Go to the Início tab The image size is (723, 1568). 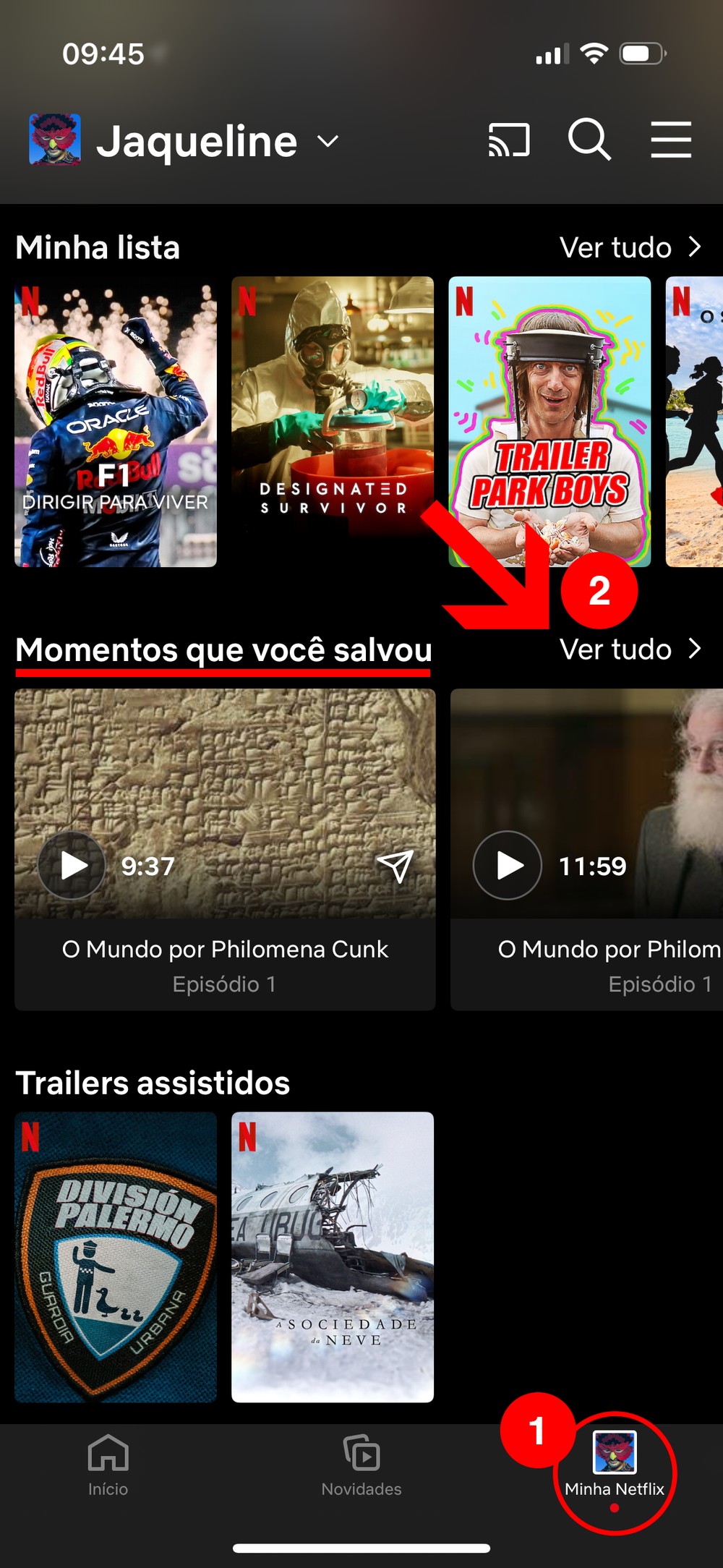[x=108, y=1465]
